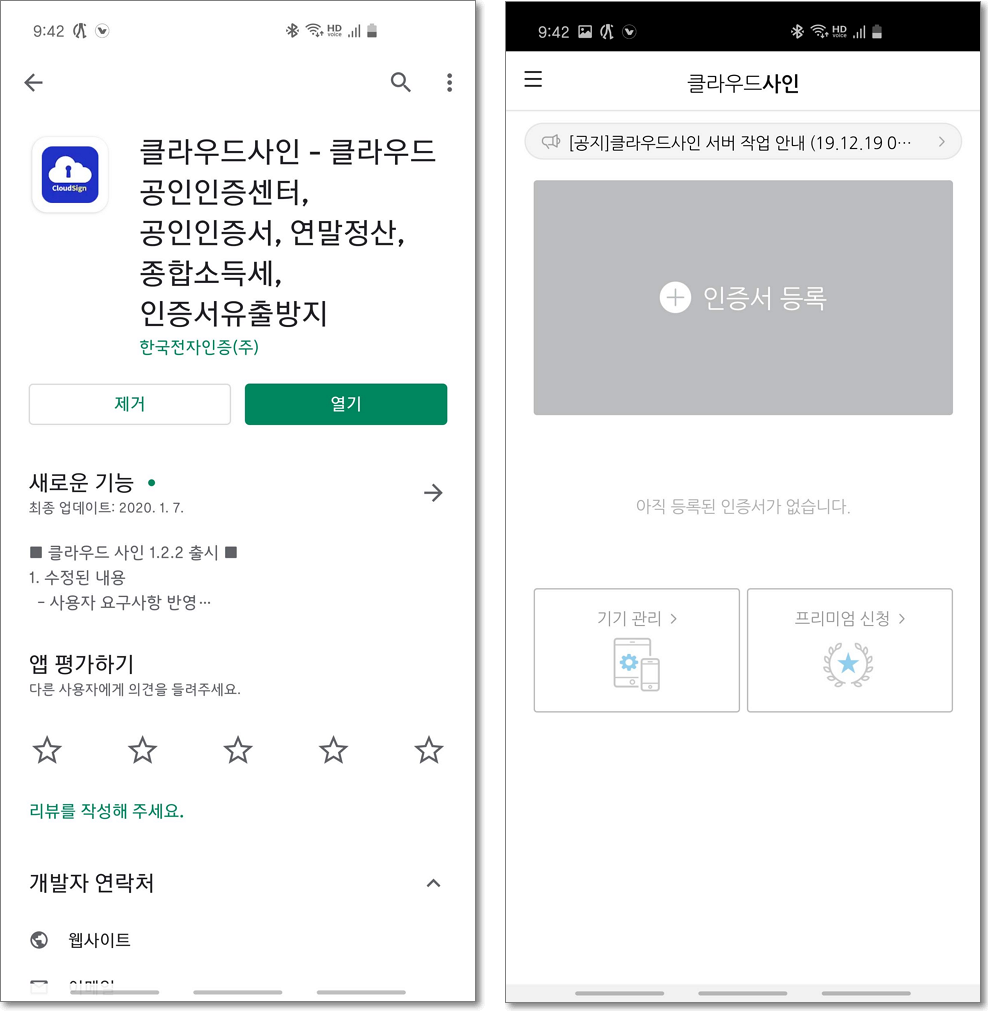Screen dimensions: 988x1011
Task: Tap the 제거 uninstall button
Action: [x=130, y=404]
